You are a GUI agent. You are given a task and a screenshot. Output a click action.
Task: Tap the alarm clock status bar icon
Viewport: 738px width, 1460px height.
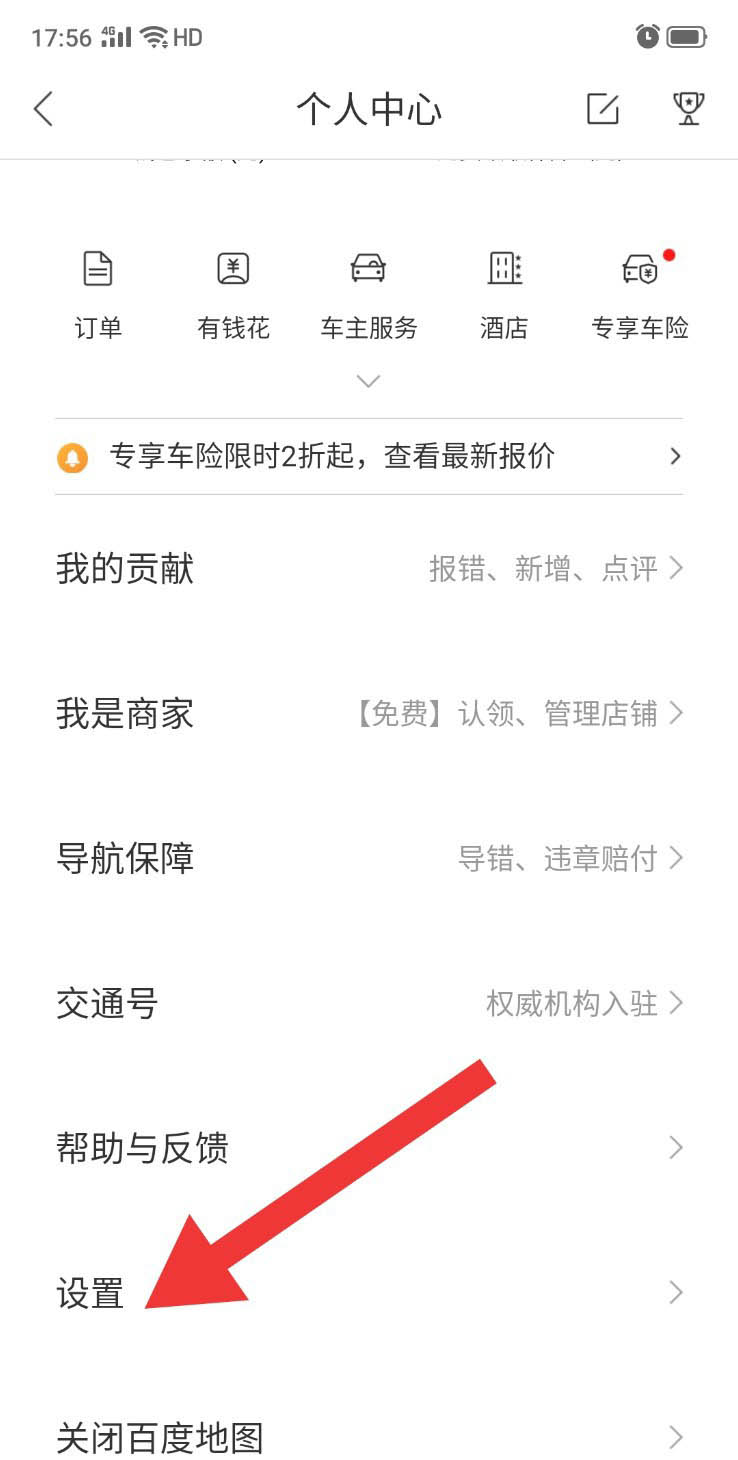pyautogui.click(x=646, y=36)
